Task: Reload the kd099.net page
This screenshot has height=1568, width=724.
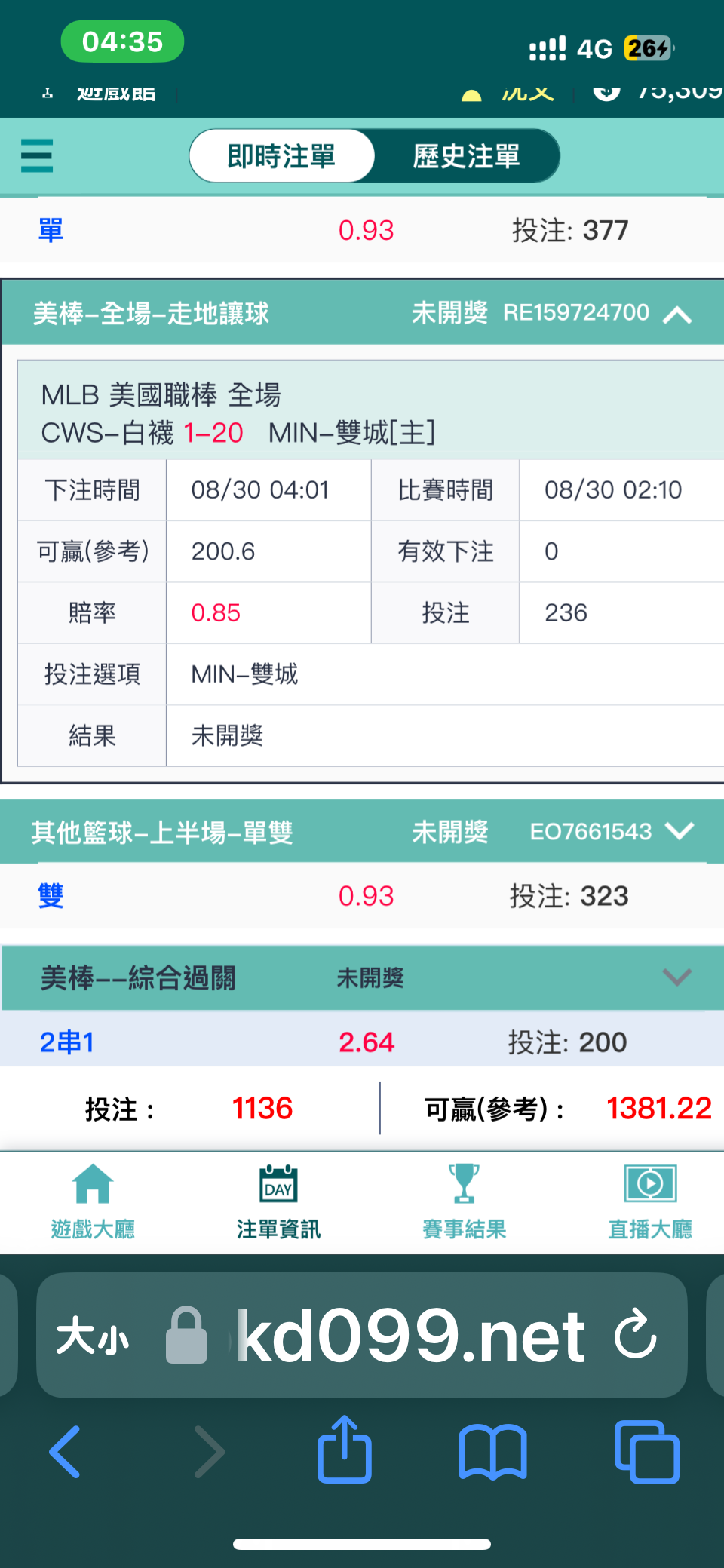Action: [635, 1335]
